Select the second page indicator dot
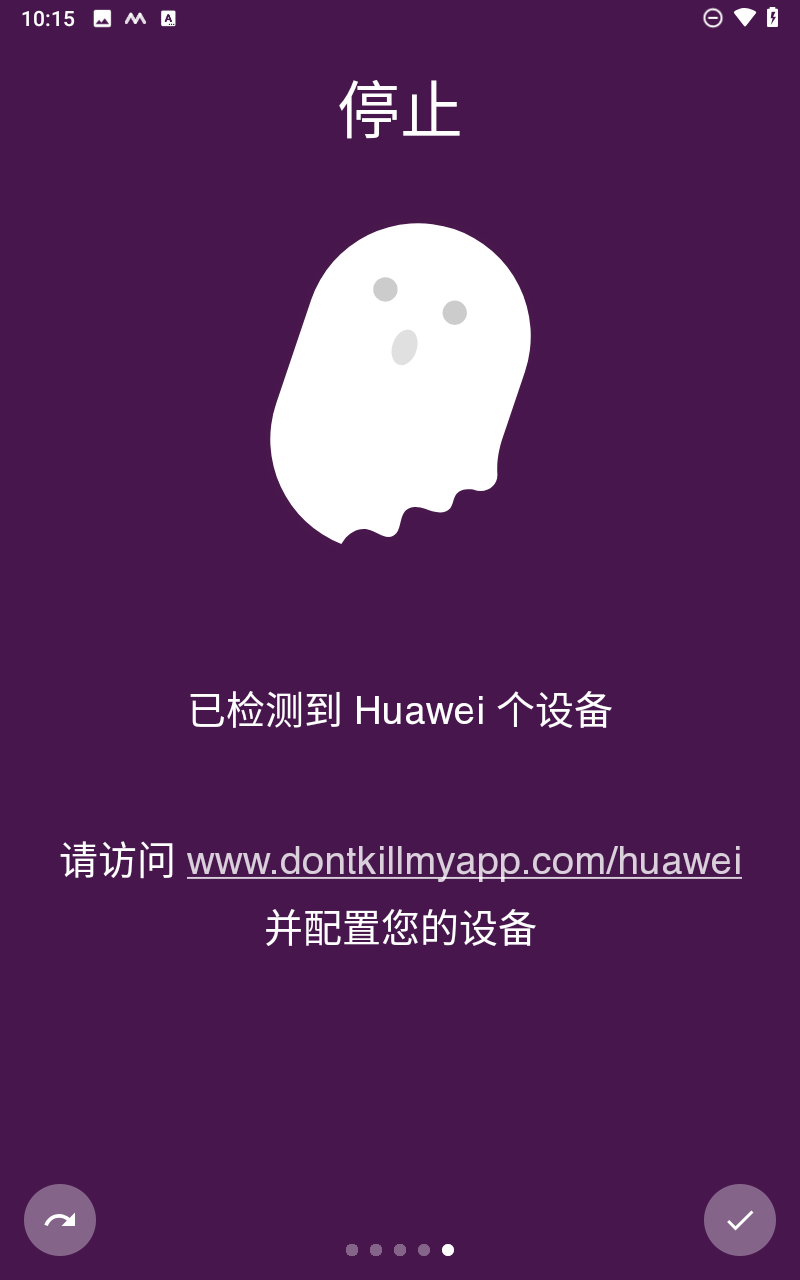Image resolution: width=800 pixels, height=1280 pixels. (376, 1249)
